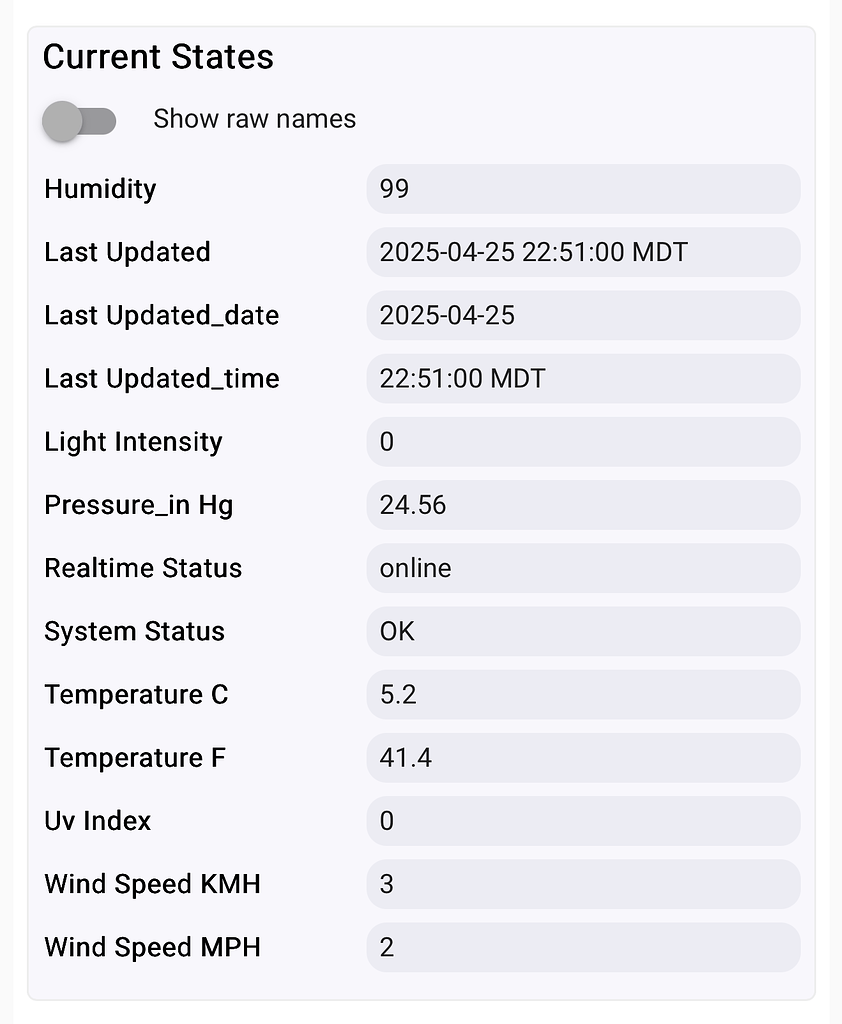The image size is (842, 1024).
Task: Click the Last Updated_date value 2025-04-25
Action: coord(583,315)
